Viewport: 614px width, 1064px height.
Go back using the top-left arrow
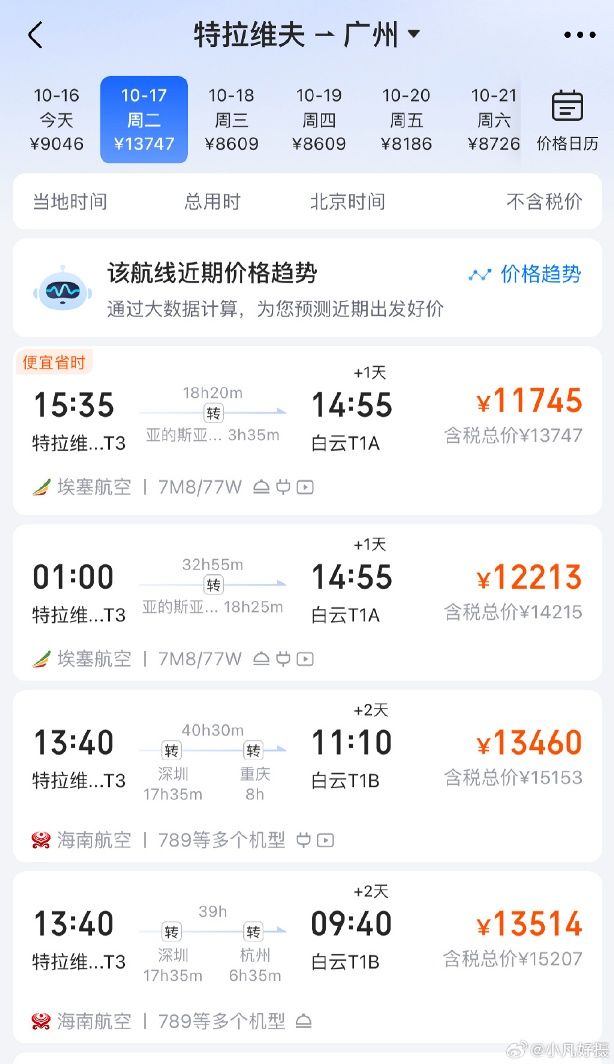point(35,36)
